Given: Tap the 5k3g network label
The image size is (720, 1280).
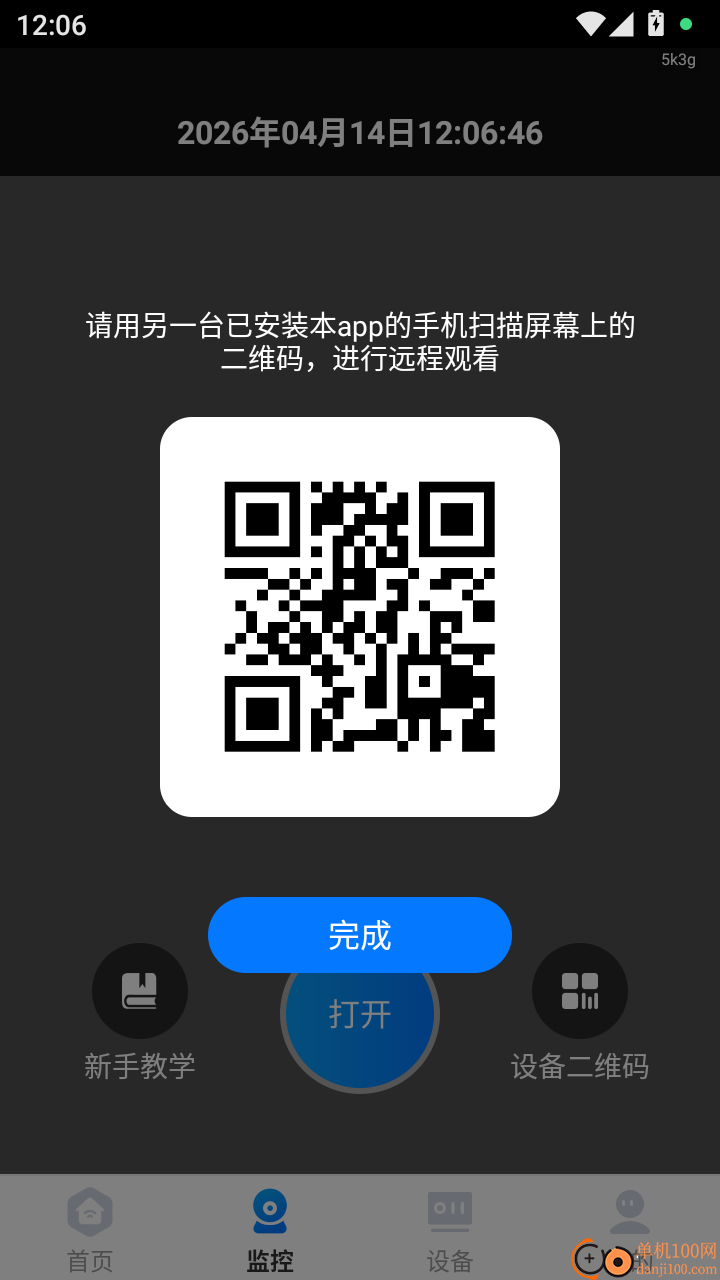Looking at the screenshot, I should click(679, 59).
